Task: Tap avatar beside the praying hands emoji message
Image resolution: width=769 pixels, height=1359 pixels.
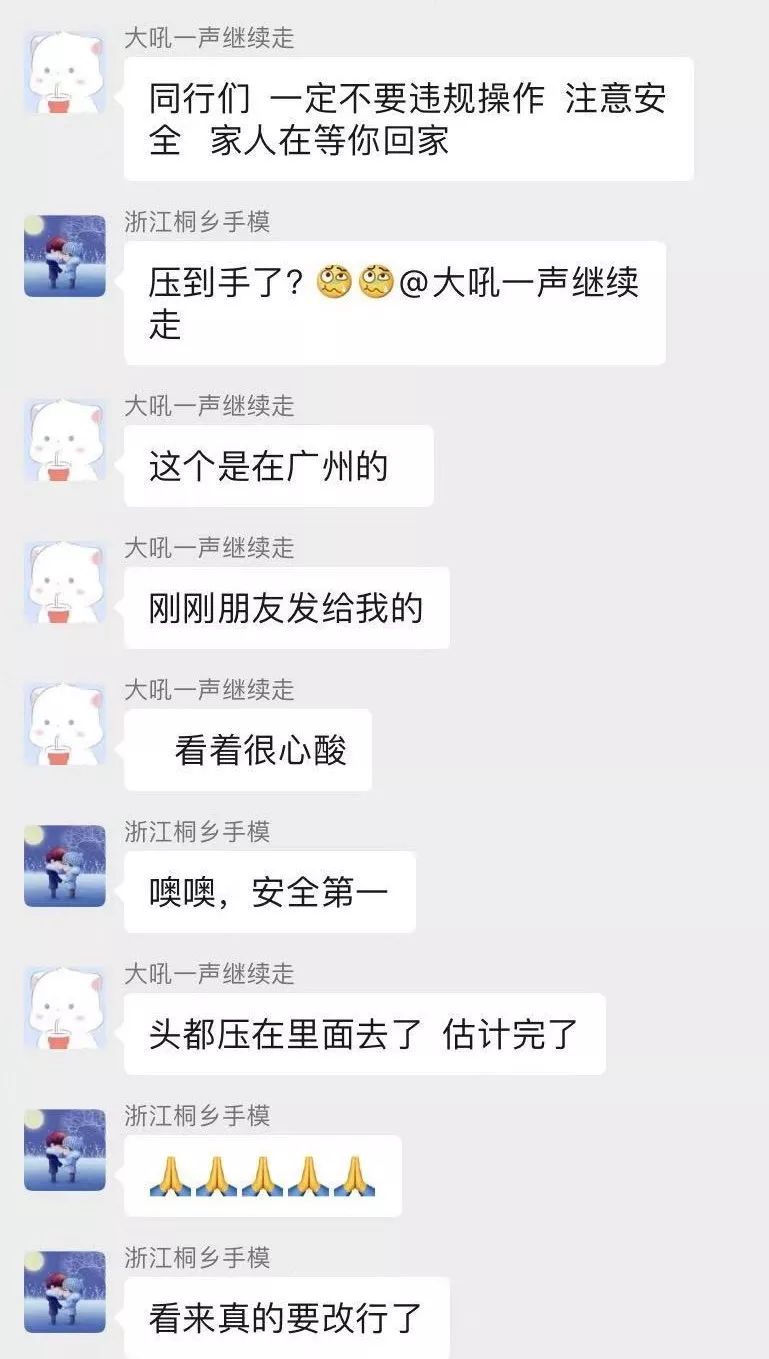Action: (65, 1150)
